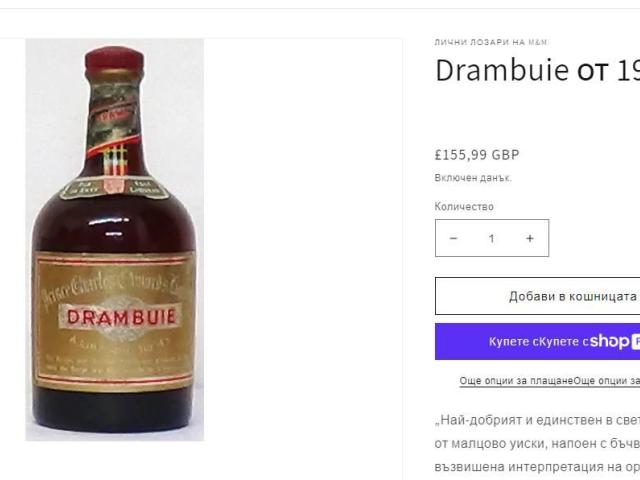Increase the quantity by one
This screenshot has height=480, width=640.
pyautogui.click(x=530, y=238)
